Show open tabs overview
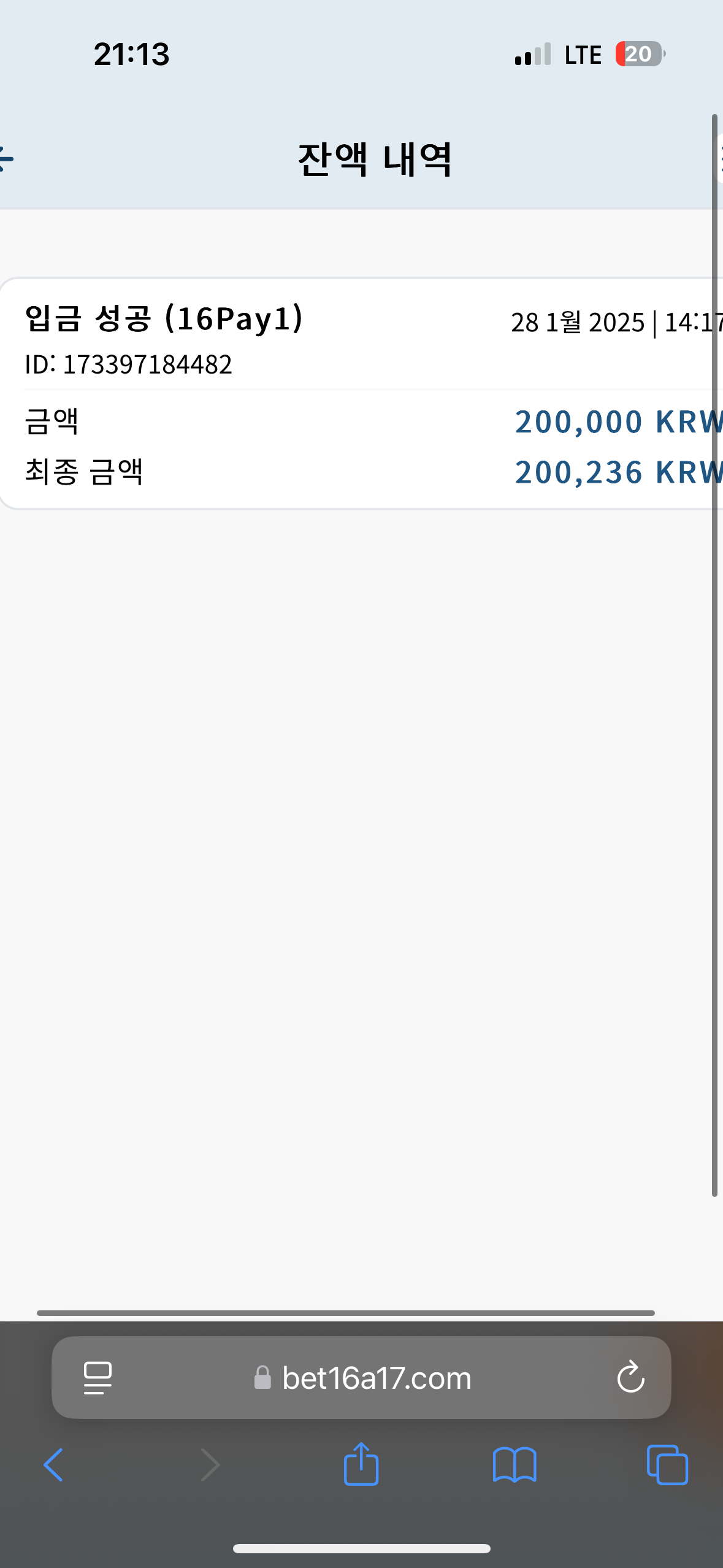The image size is (723, 1568). point(667,1465)
